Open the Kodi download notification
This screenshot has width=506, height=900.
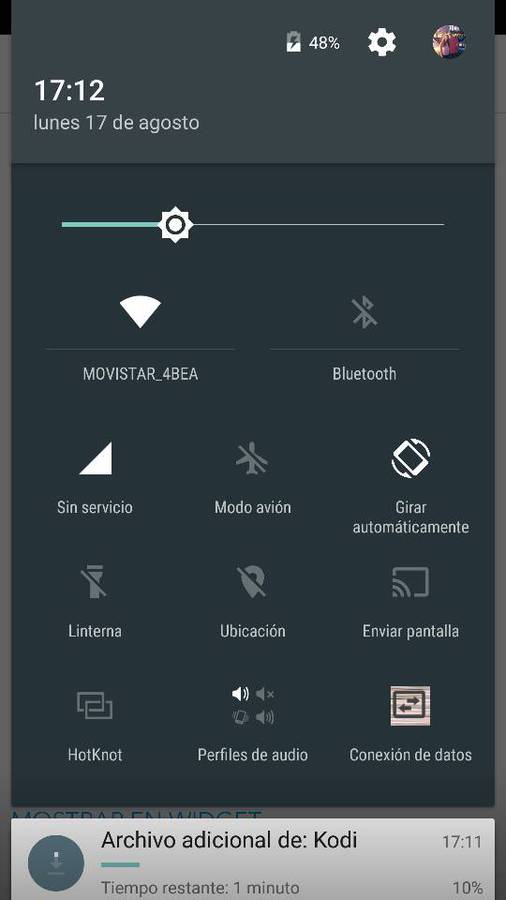pyautogui.click(x=253, y=859)
